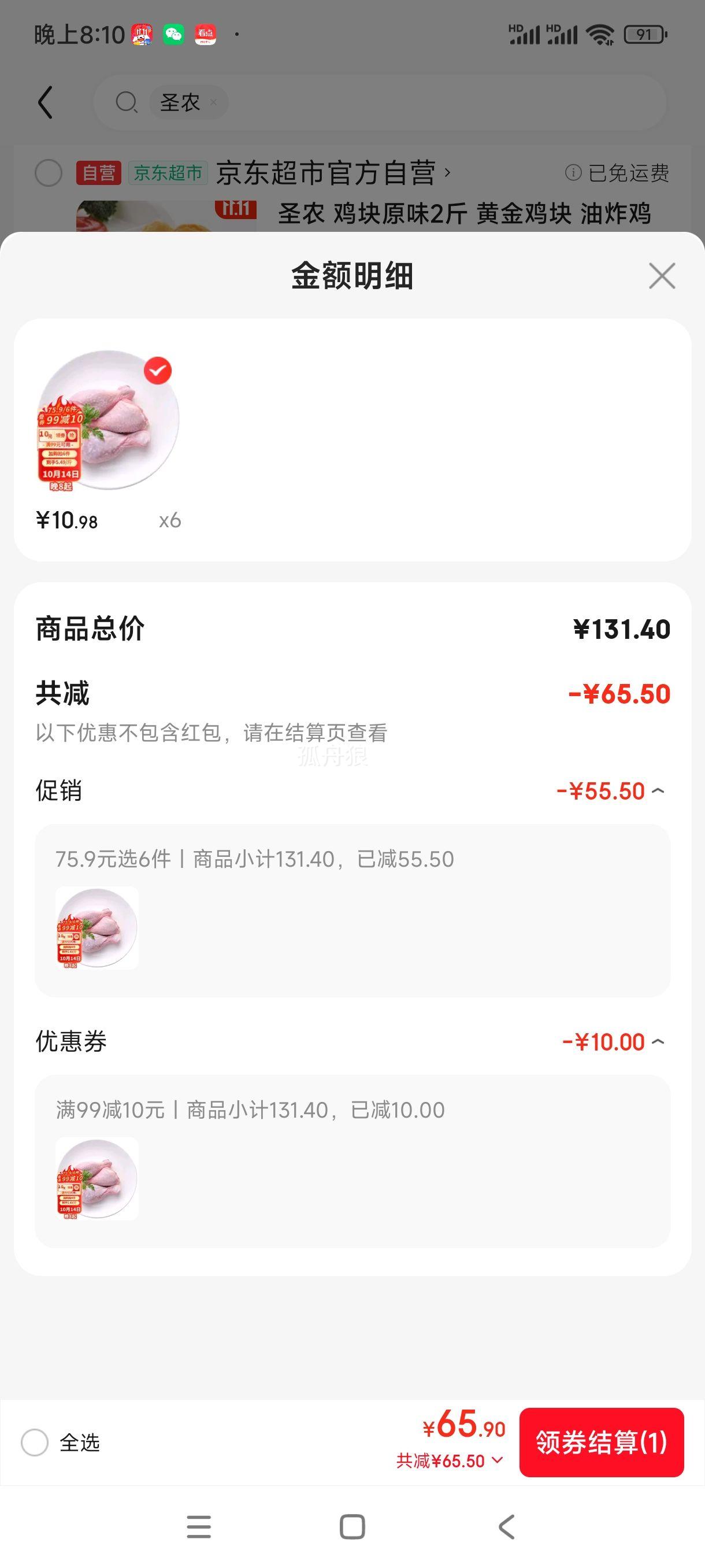
Task: Collapse the 优惠券 coupon section
Action: pos(658,1042)
